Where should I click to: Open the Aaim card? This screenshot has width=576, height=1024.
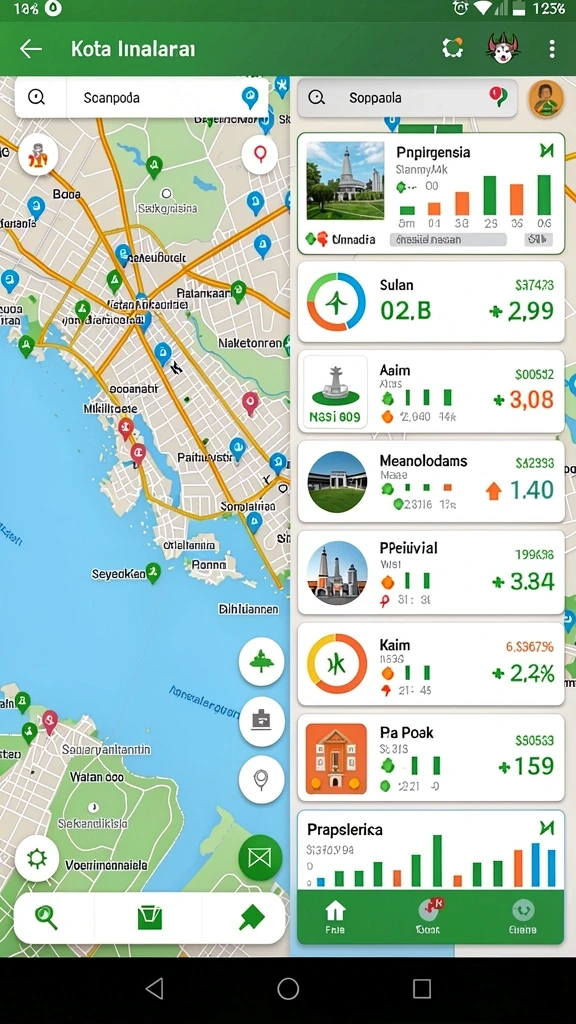pos(431,391)
